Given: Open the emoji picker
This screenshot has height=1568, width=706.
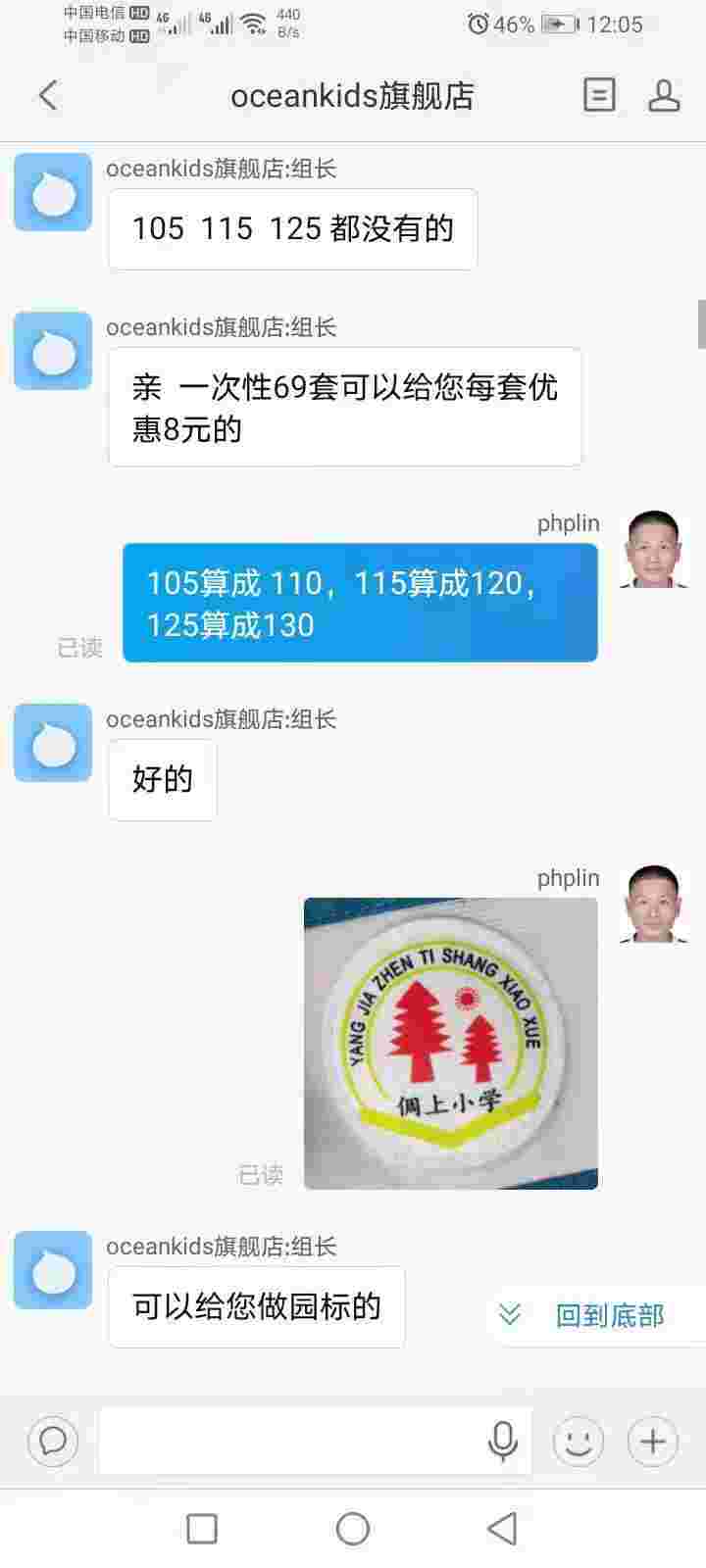Looking at the screenshot, I should tap(579, 1441).
